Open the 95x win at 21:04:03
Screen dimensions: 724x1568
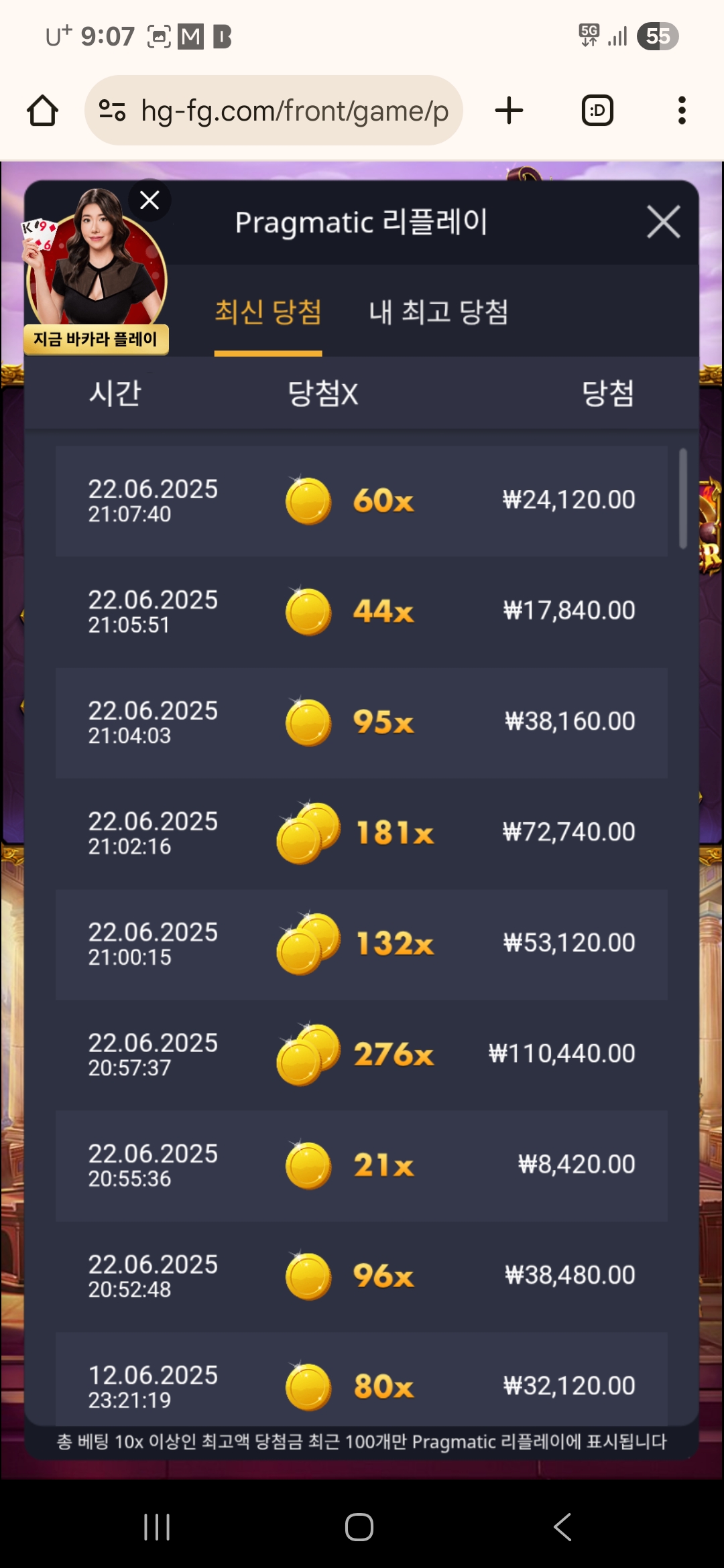[x=361, y=722]
